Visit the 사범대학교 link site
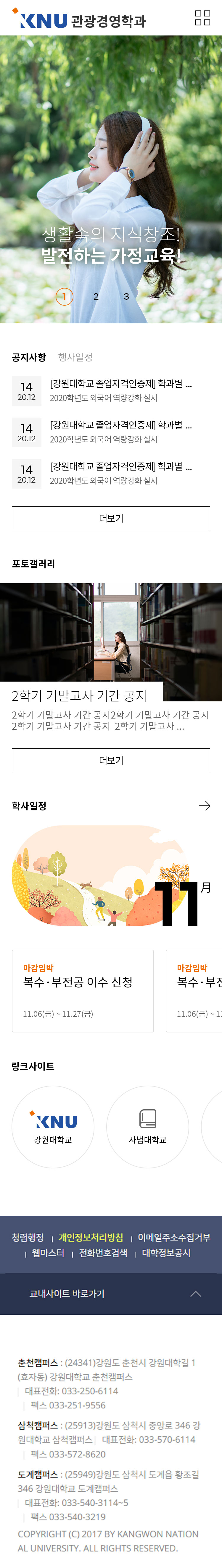This screenshot has height=1568, width=222. click(x=148, y=1127)
